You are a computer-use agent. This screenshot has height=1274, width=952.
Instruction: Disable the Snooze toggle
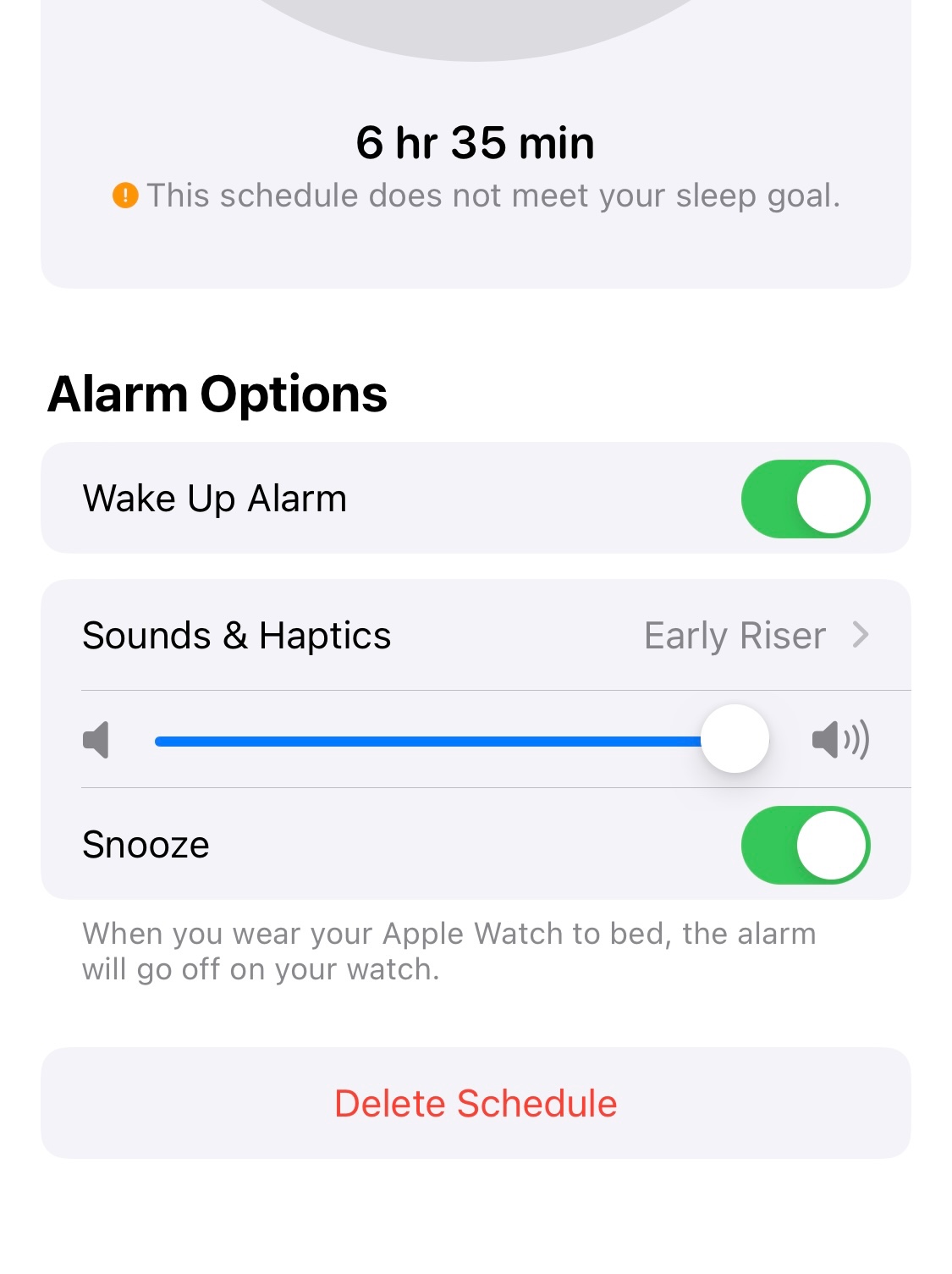(x=805, y=845)
